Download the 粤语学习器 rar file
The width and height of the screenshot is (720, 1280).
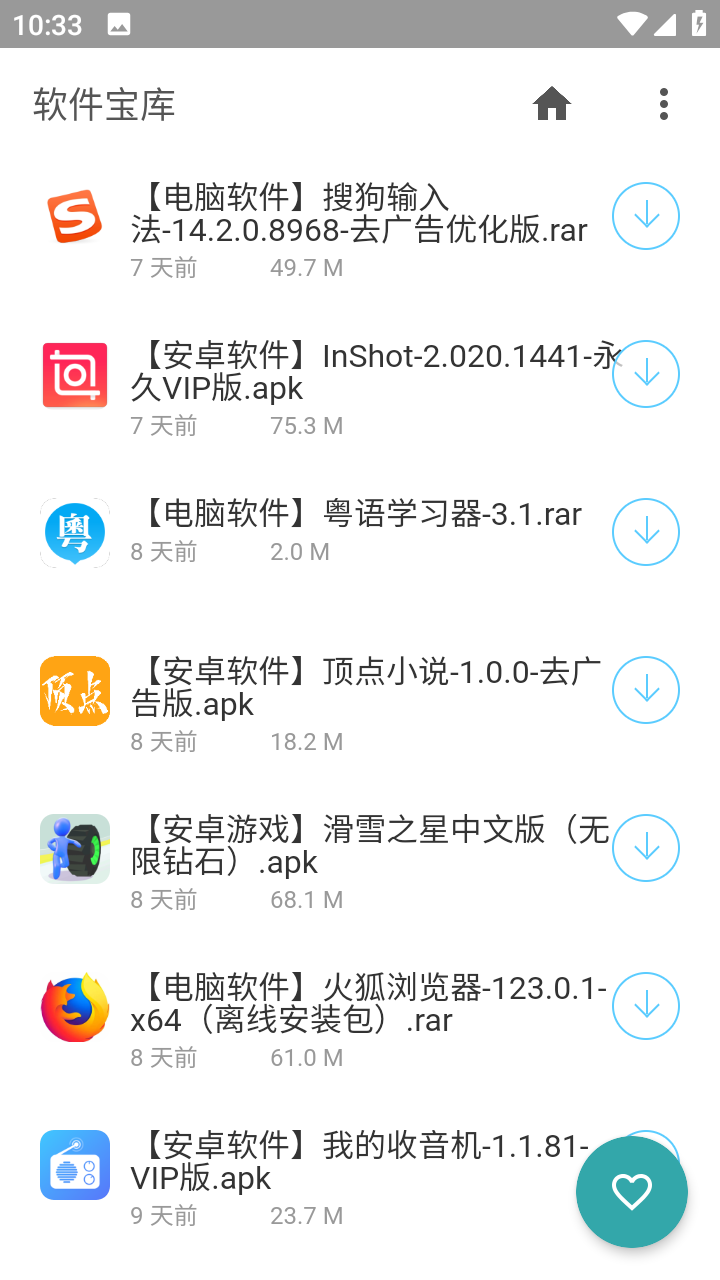645,532
